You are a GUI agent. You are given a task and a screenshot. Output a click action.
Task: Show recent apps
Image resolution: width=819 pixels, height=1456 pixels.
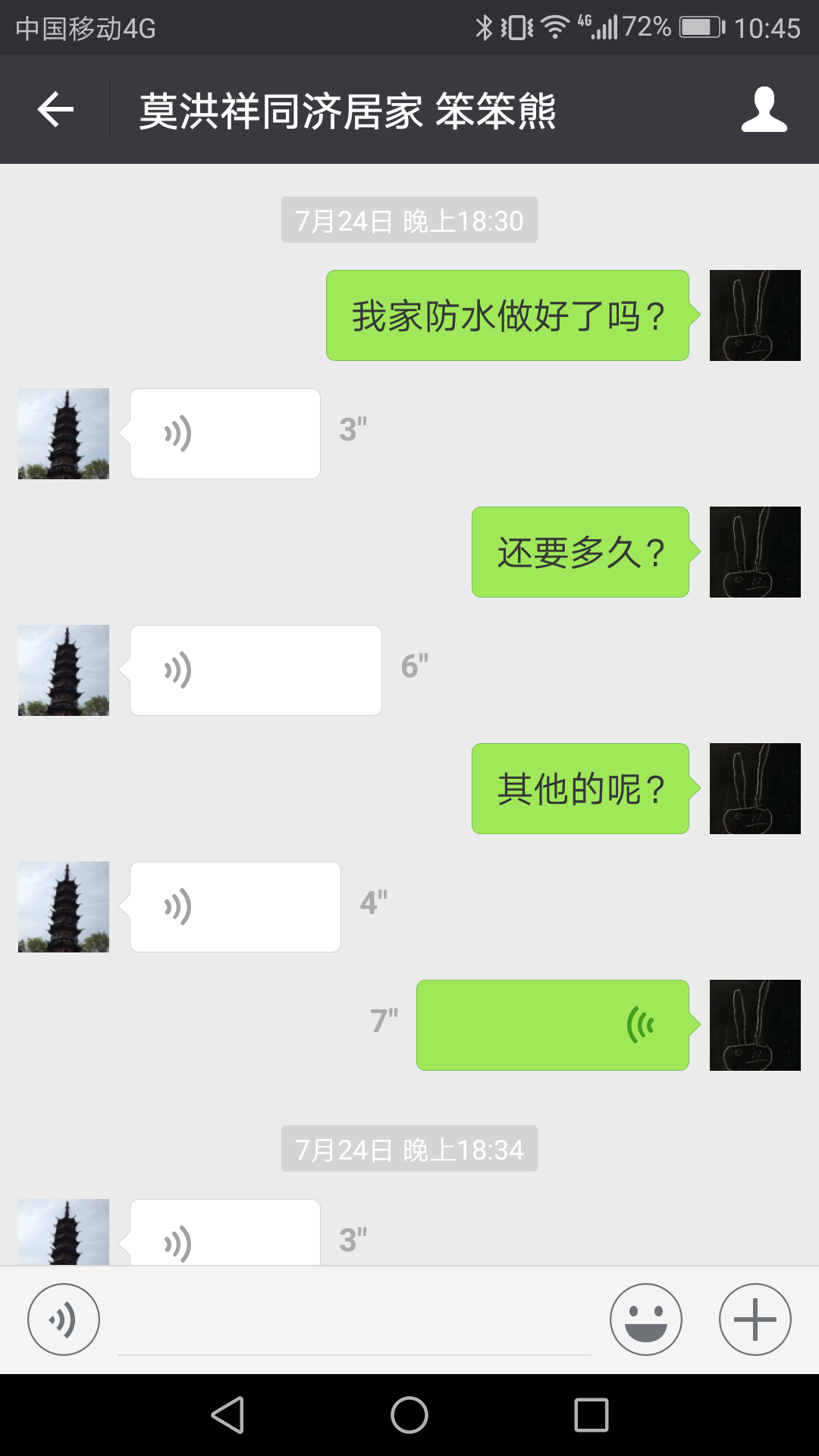[591, 1415]
